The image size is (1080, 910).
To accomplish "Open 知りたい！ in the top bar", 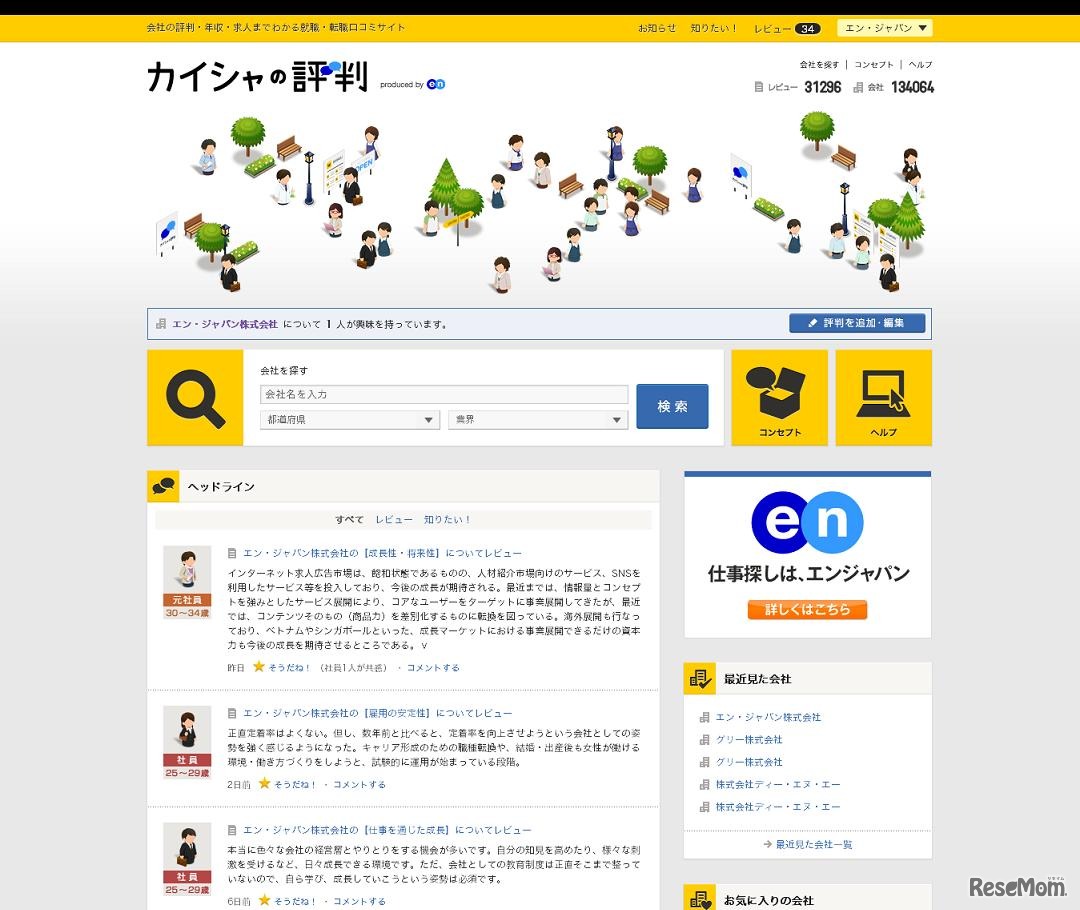I will point(714,28).
